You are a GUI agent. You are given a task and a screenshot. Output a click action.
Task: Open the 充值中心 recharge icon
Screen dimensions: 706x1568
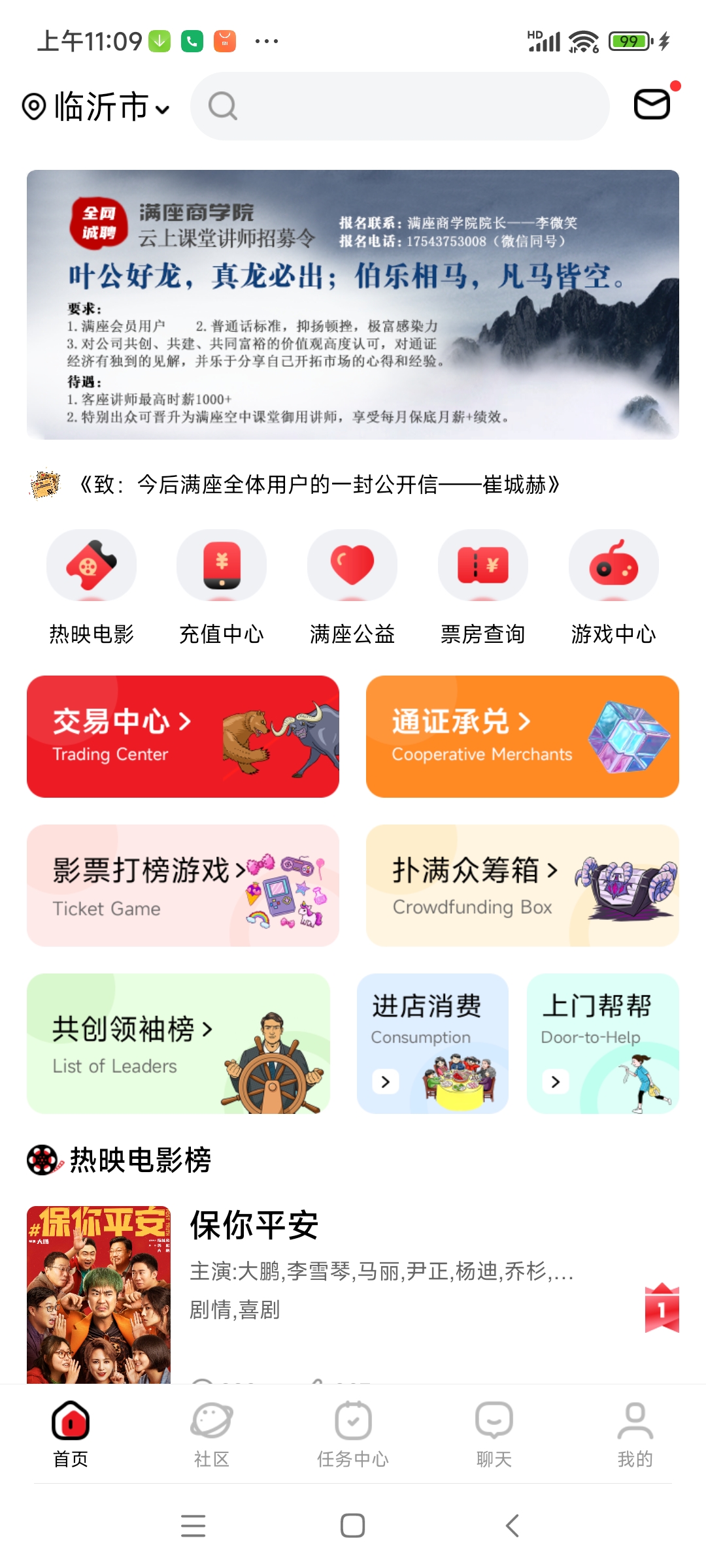pos(222,565)
